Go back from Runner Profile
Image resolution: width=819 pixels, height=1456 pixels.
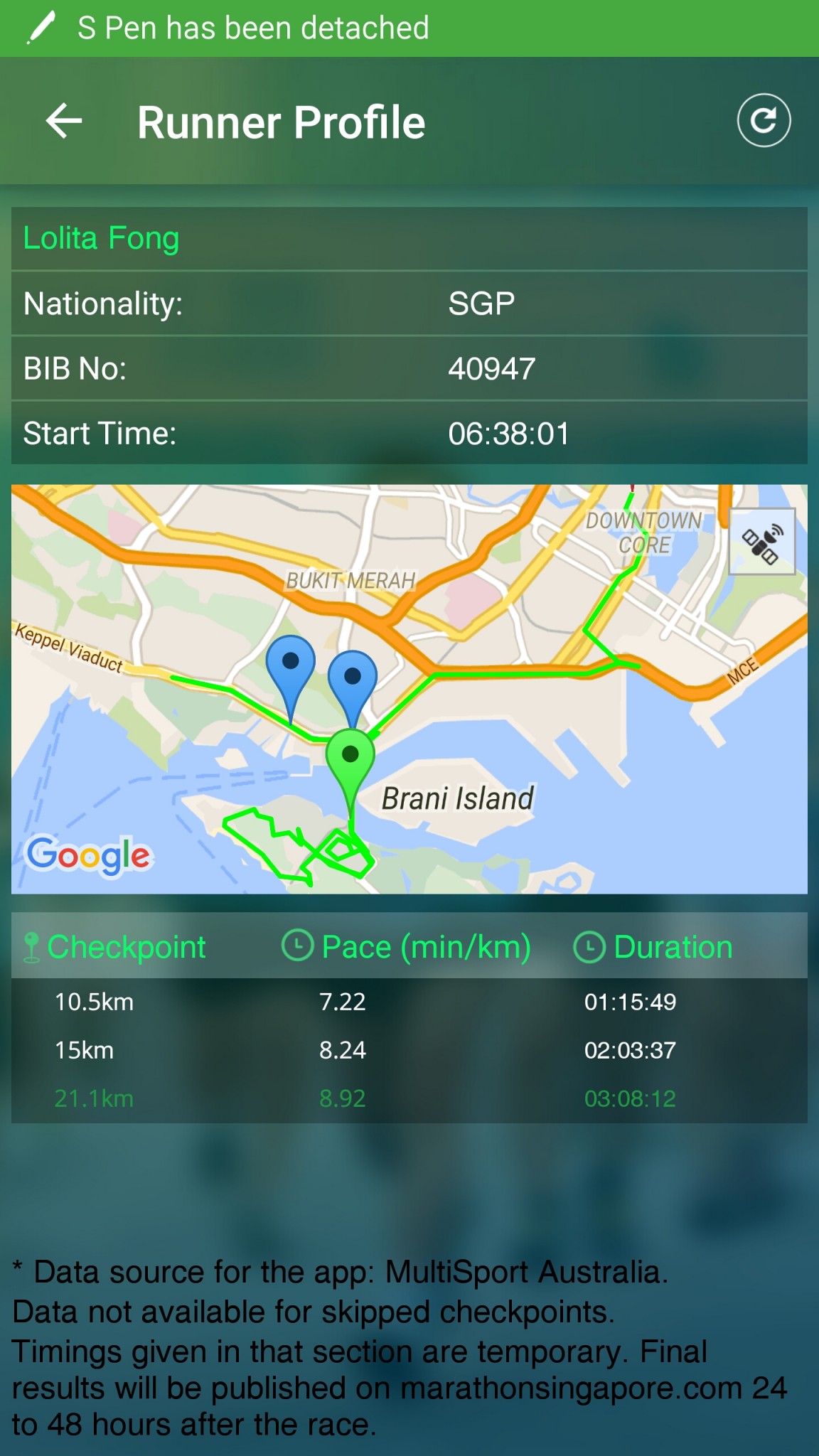(64, 121)
